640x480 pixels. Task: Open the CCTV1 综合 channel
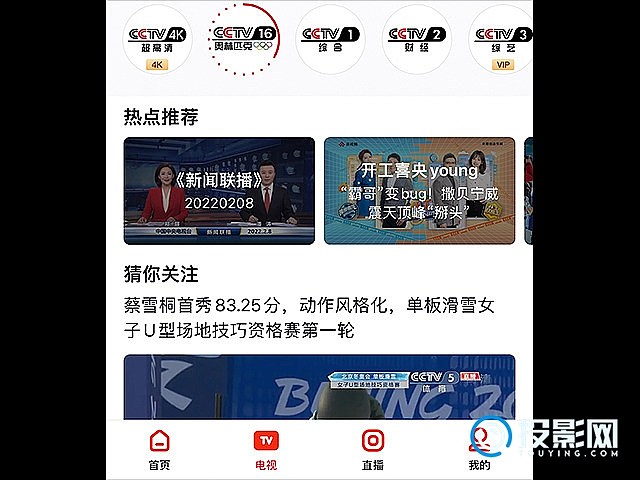(x=330, y=38)
